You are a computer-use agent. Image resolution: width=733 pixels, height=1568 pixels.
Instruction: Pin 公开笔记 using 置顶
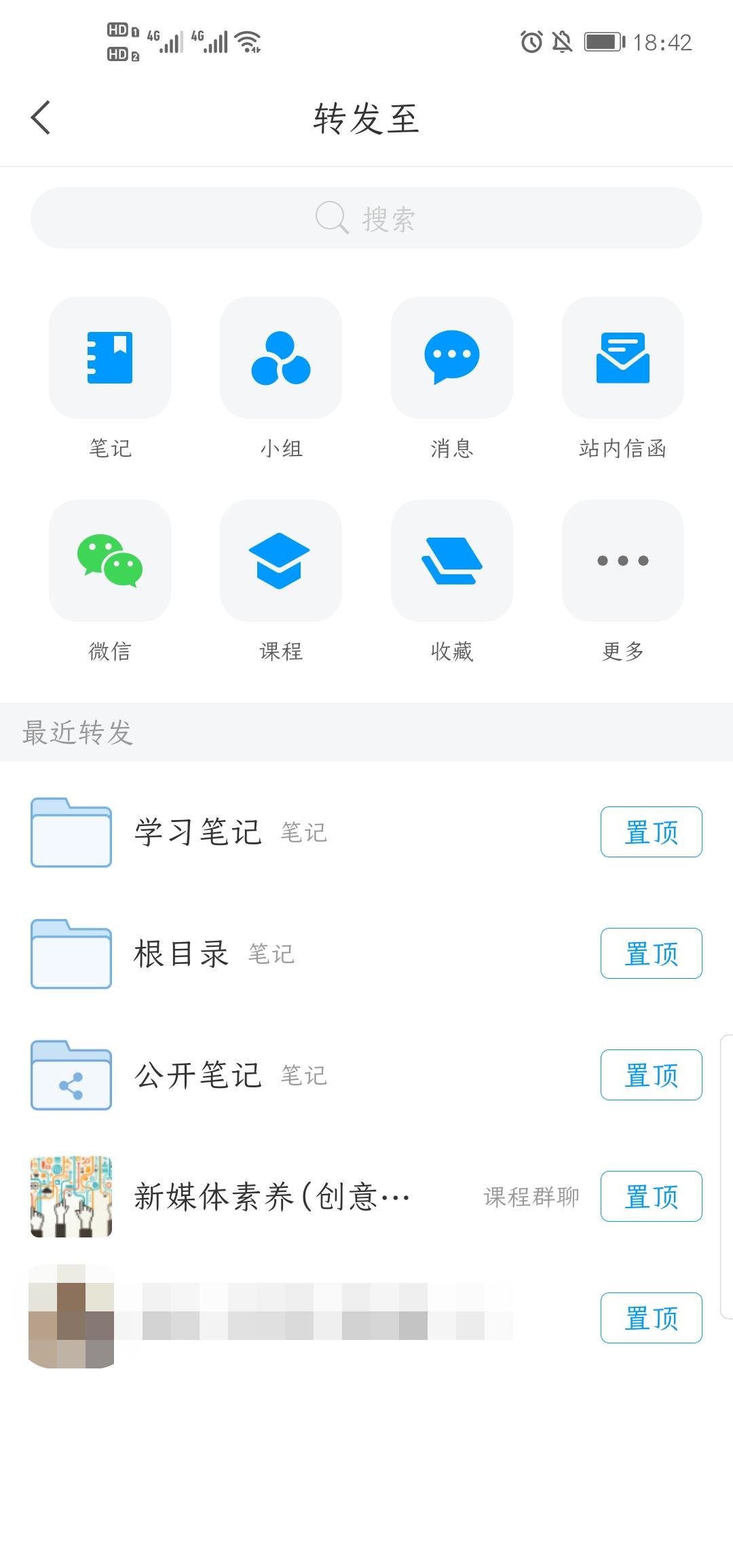(x=650, y=1075)
